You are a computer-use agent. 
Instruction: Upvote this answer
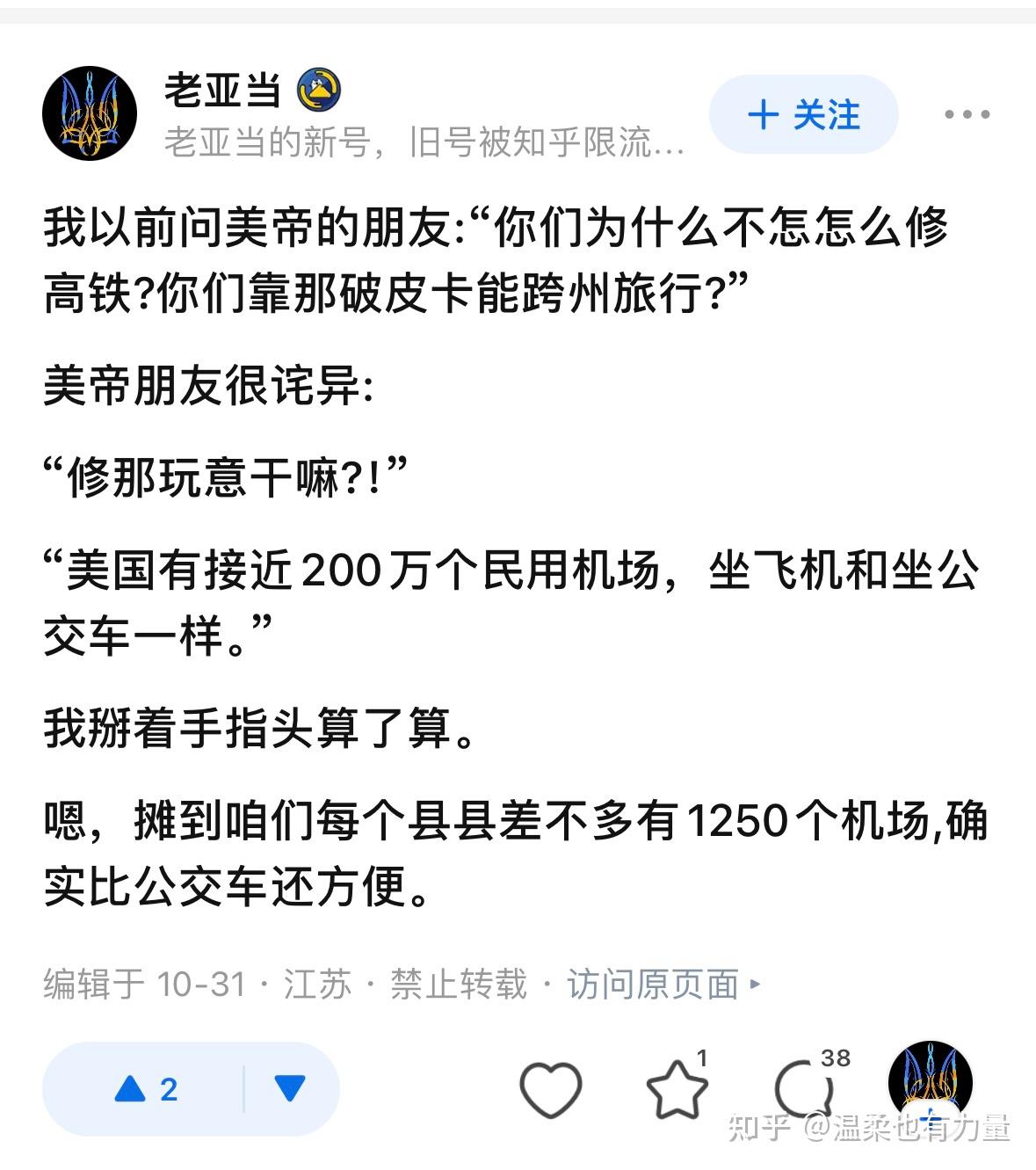pyautogui.click(x=146, y=1089)
